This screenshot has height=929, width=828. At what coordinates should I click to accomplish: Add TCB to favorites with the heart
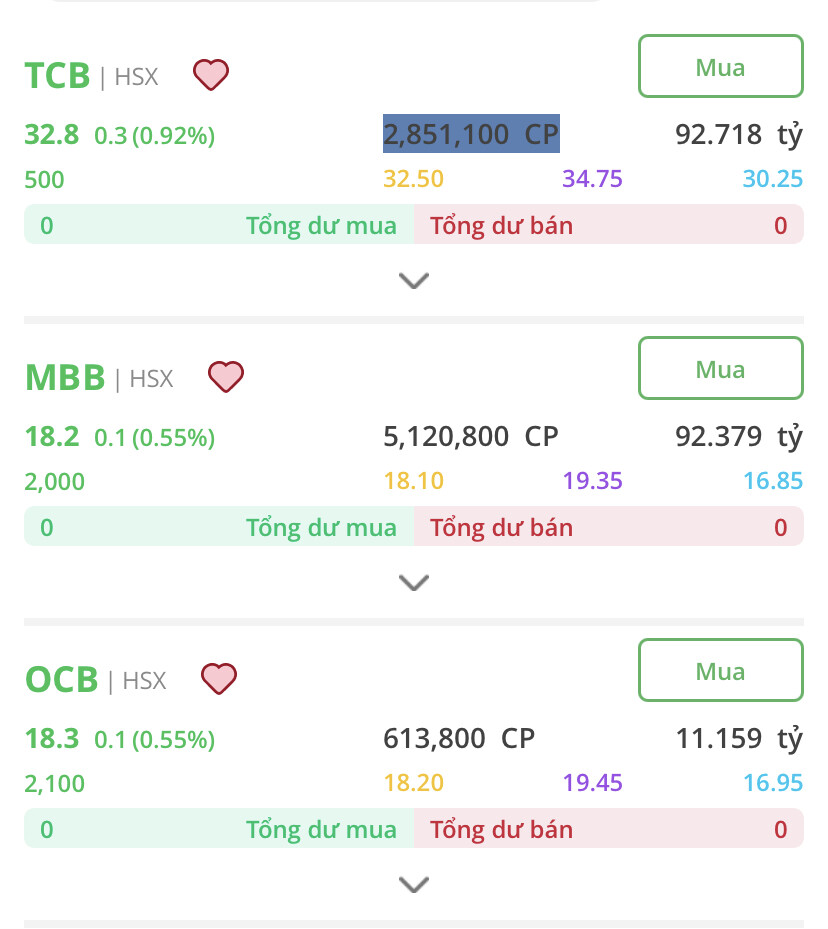coord(211,75)
